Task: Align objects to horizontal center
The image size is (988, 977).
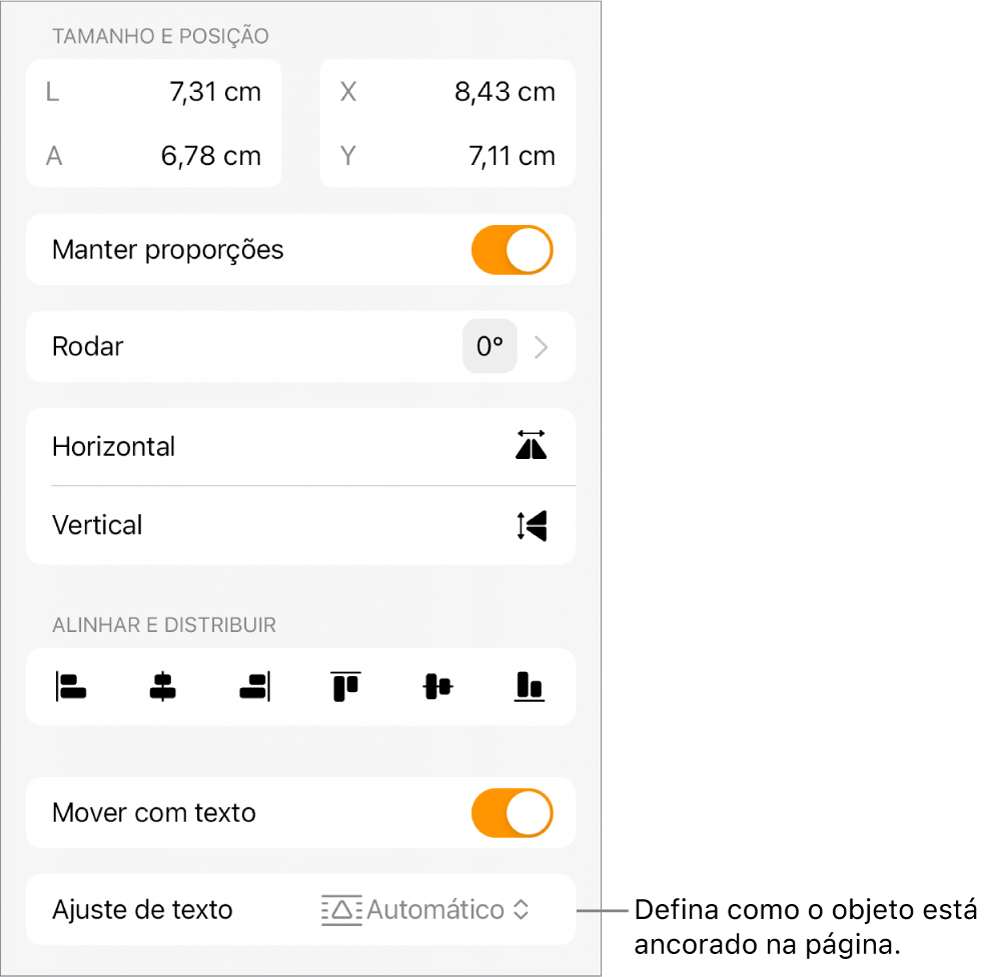Action: coord(163,686)
